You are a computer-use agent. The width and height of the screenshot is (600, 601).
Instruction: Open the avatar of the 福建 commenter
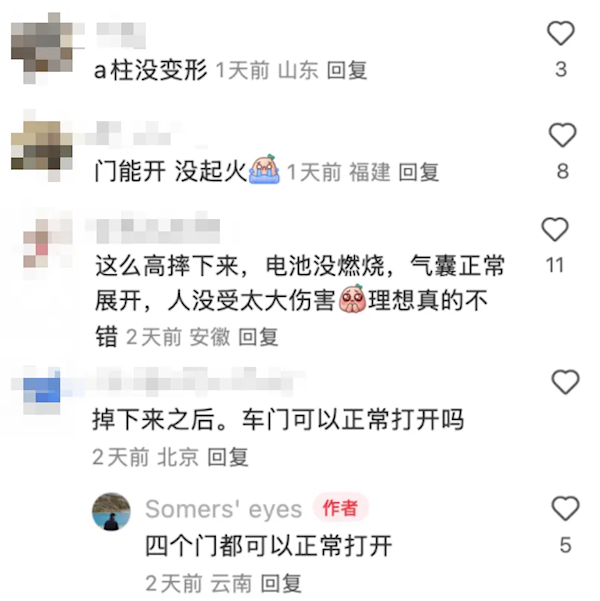click(42, 145)
